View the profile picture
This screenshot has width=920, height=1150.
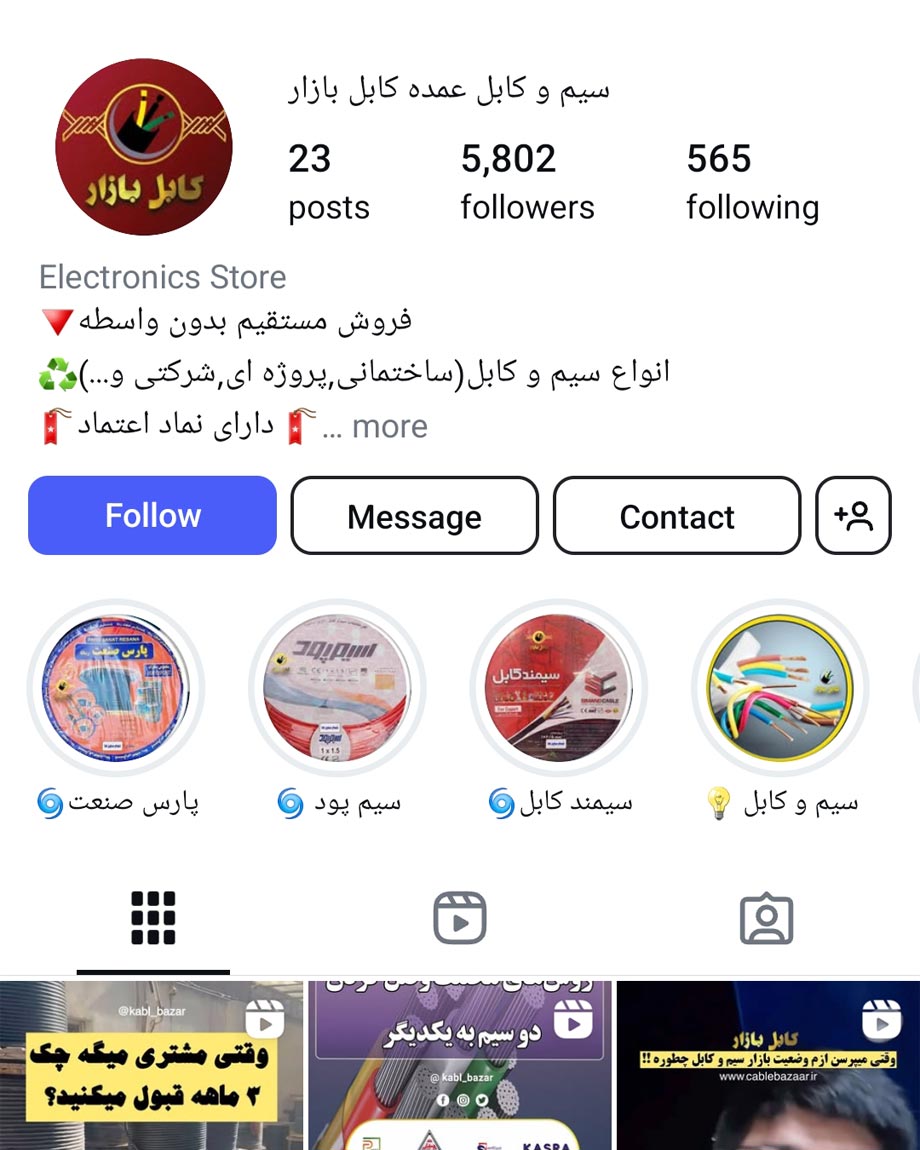click(144, 147)
